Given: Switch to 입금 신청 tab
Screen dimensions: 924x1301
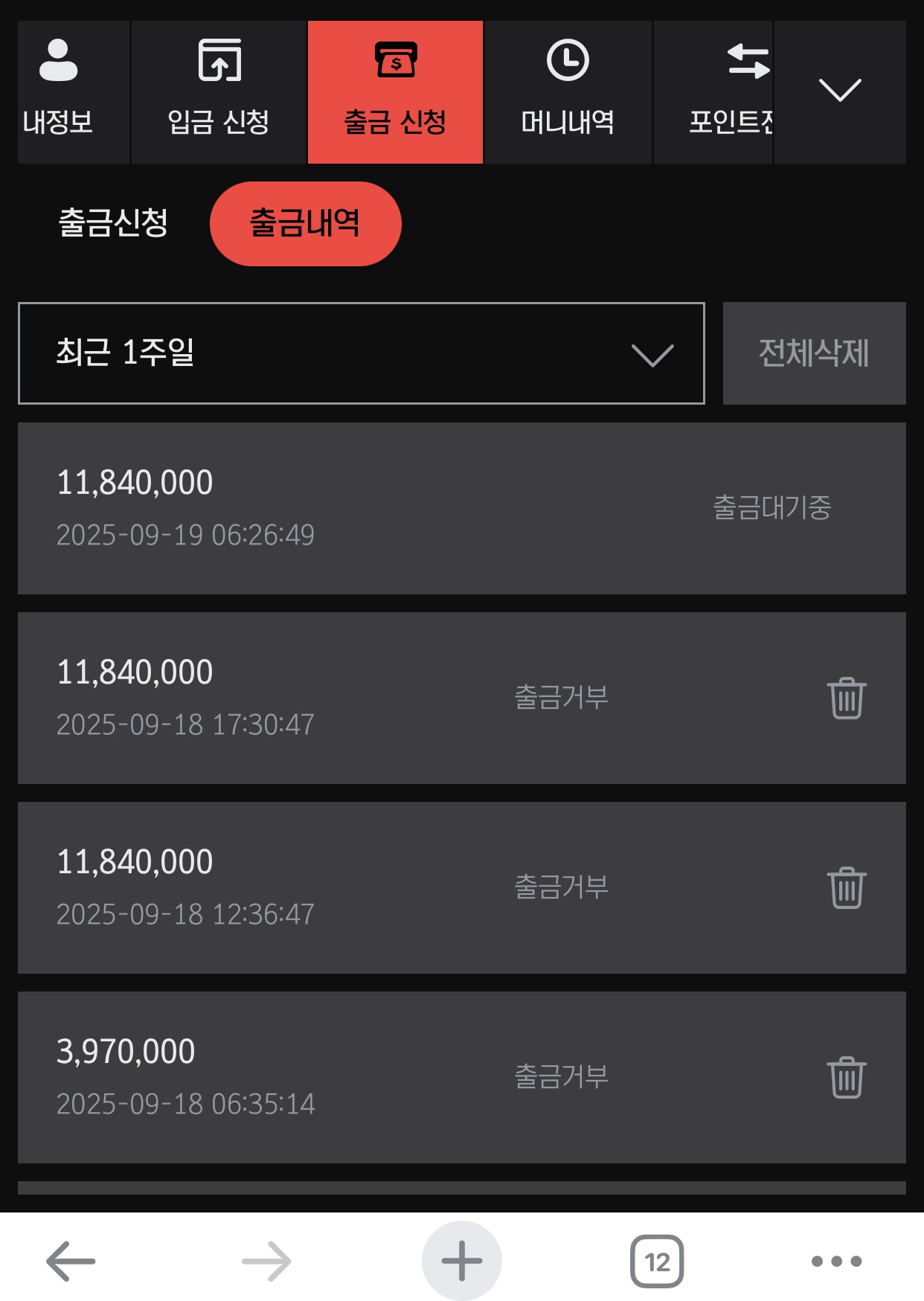Looking at the screenshot, I should [219, 91].
